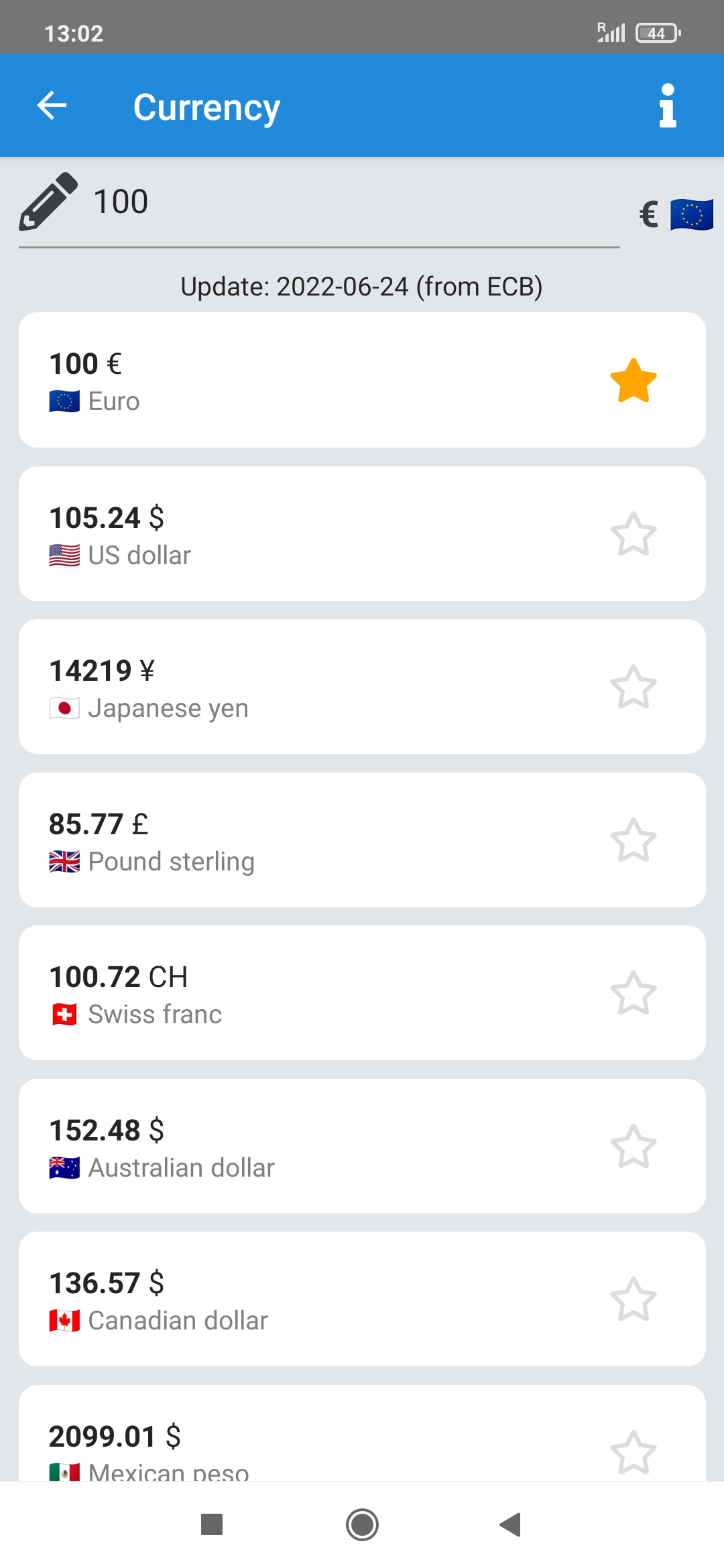Screen dimensions: 724x1568
Task: Star the Canadian dollar
Action: [633, 1299]
